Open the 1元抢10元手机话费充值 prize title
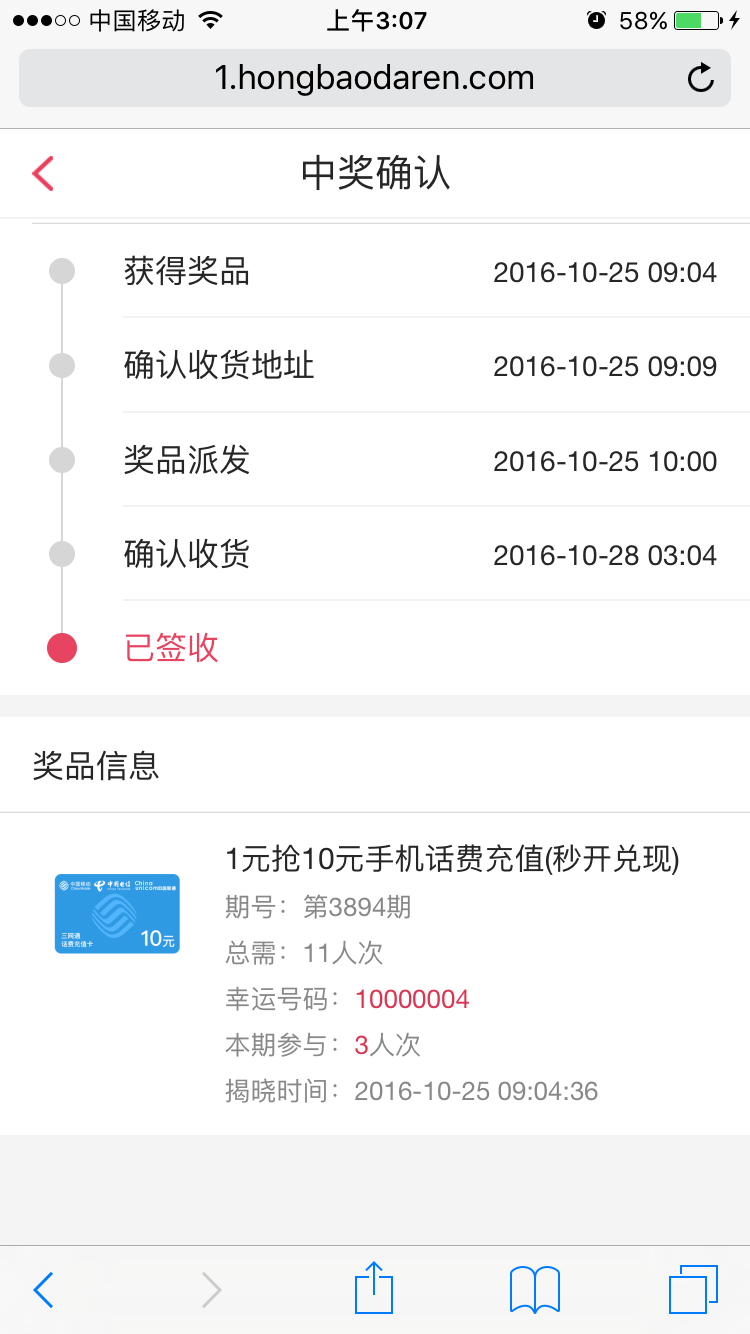Image resolution: width=750 pixels, height=1334 pixels. click(x=453, y=858)
